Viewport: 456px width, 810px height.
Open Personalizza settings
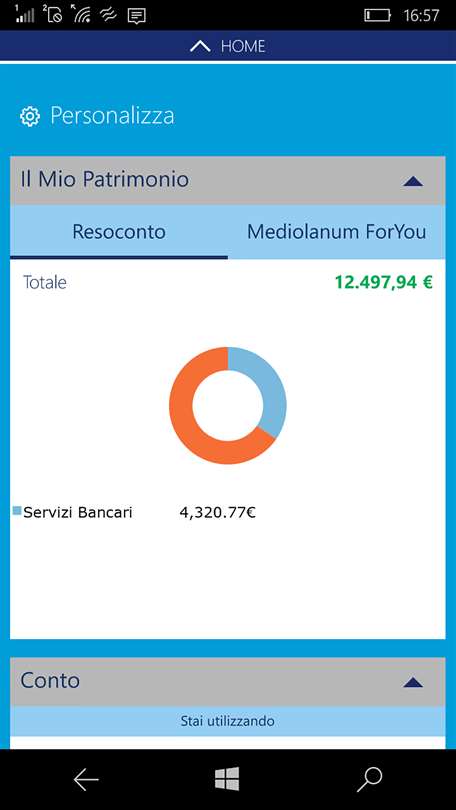click(x=97, y=116)
